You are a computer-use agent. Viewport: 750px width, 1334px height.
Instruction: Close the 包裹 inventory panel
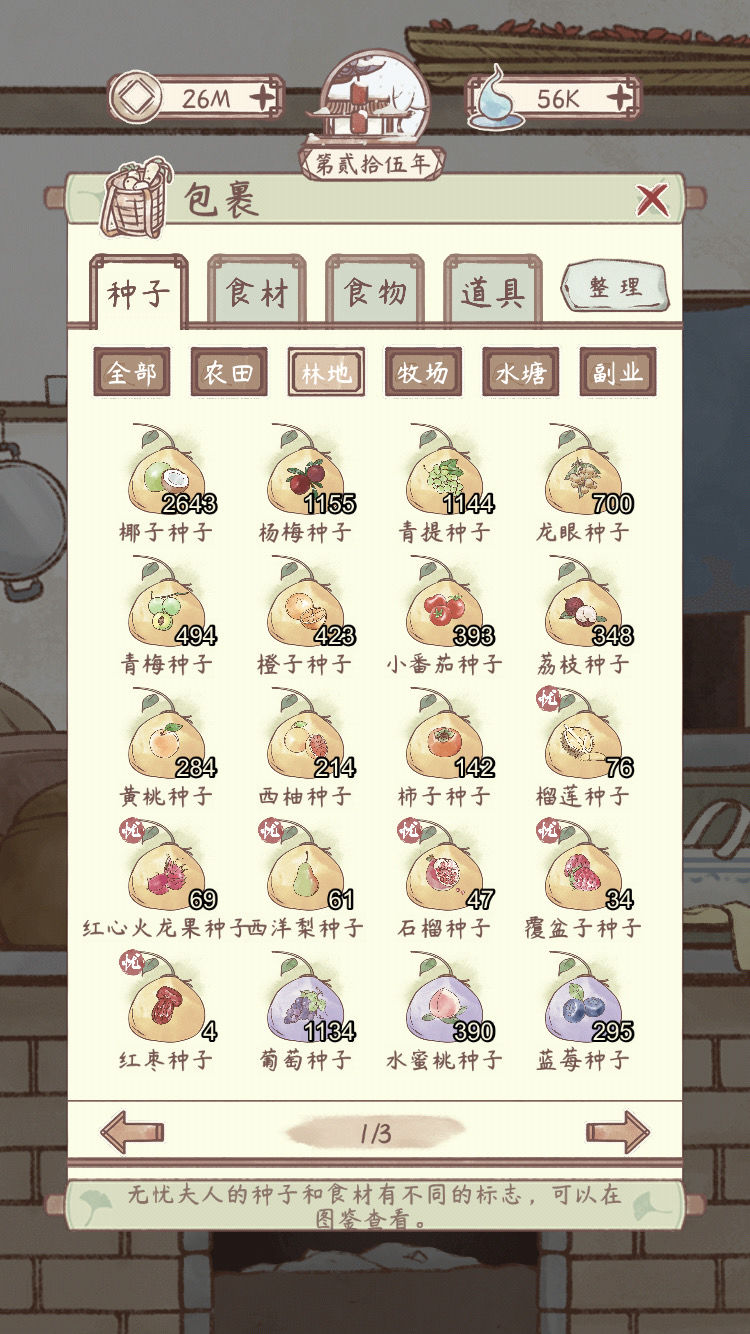652,200
